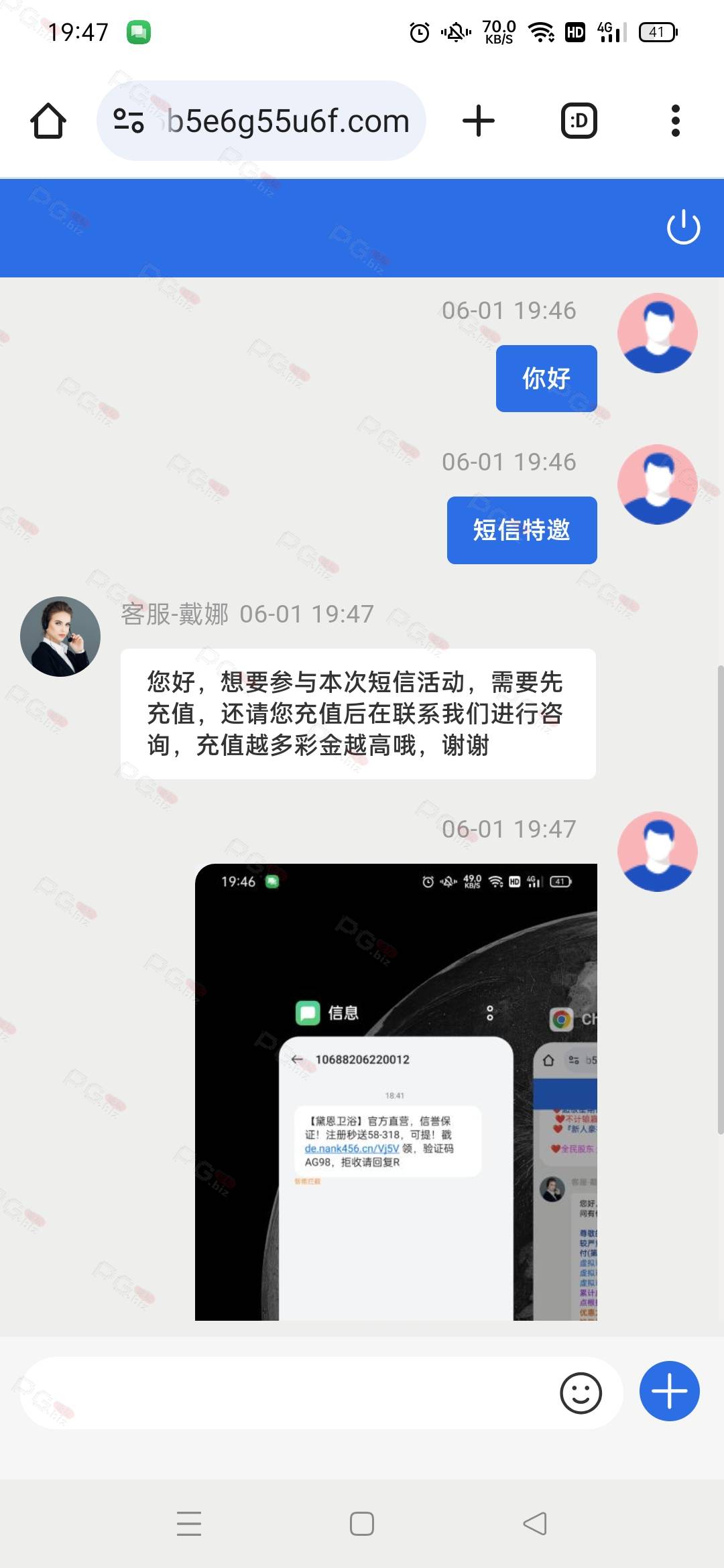Open recent apps from navigation bar
Image resolution: width=724 pixels, height=1568 pixels.
point(189,1523)
